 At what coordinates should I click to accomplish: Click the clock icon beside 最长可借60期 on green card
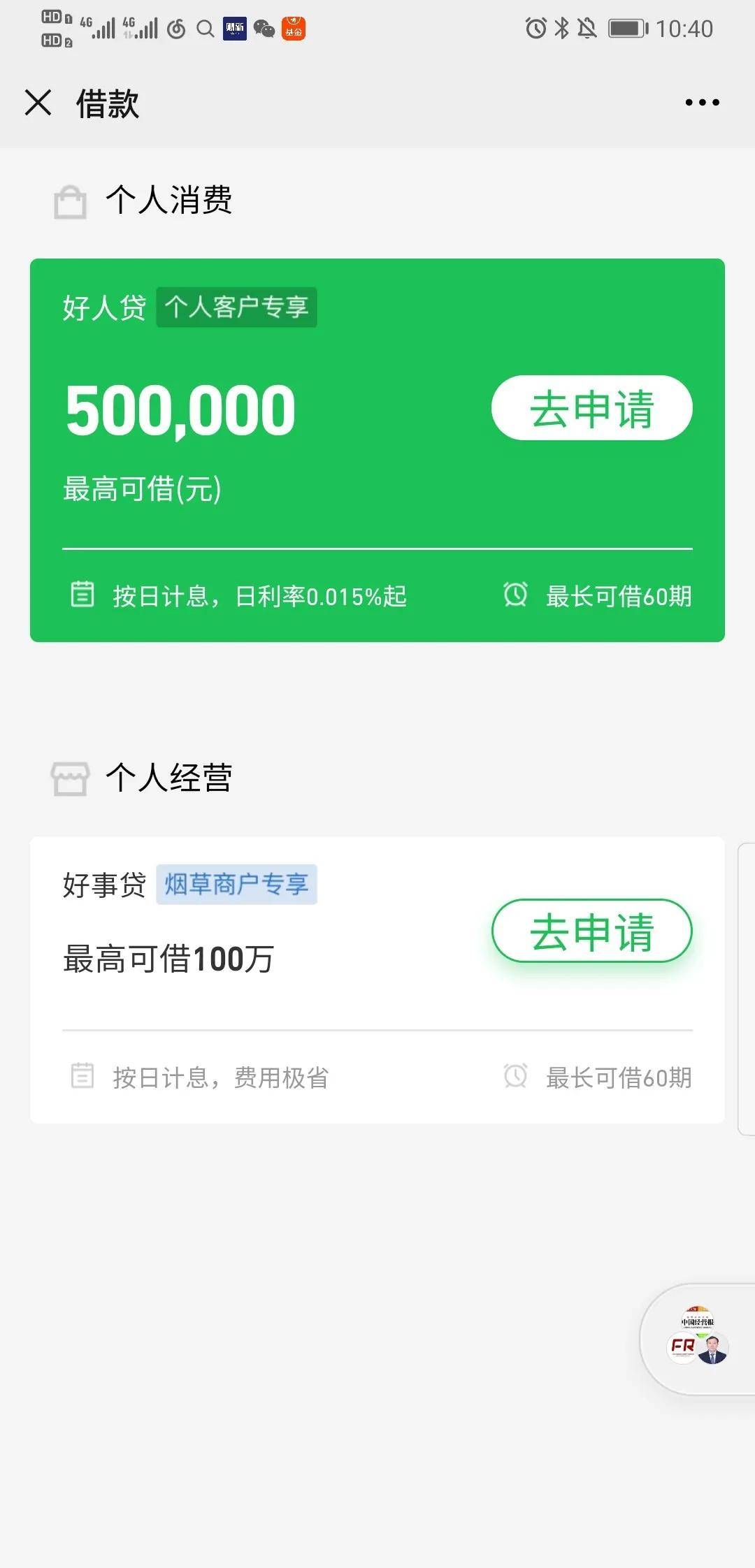pos(515,596)
